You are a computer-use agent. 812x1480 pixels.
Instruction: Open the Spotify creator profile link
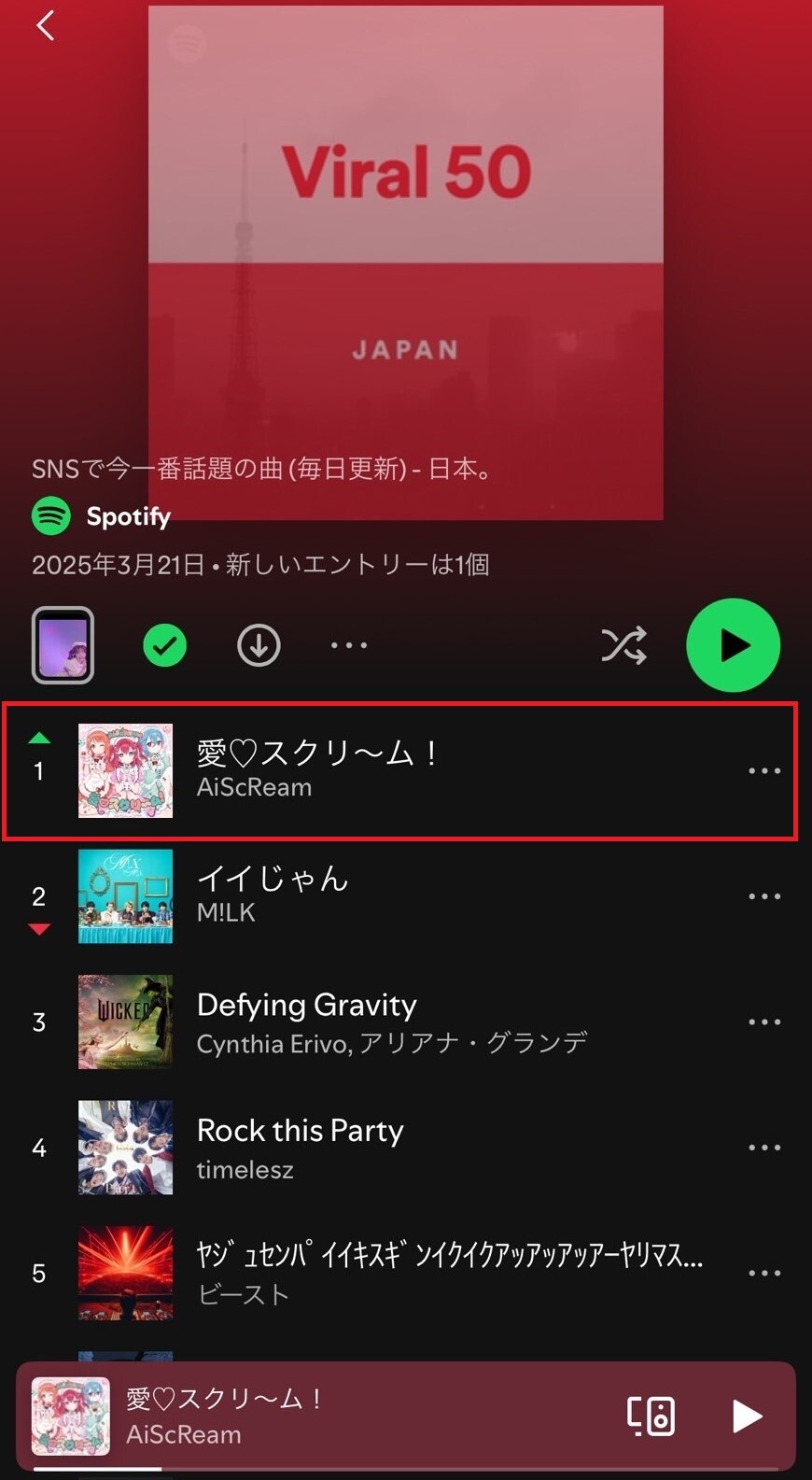[x=103, y=516]
